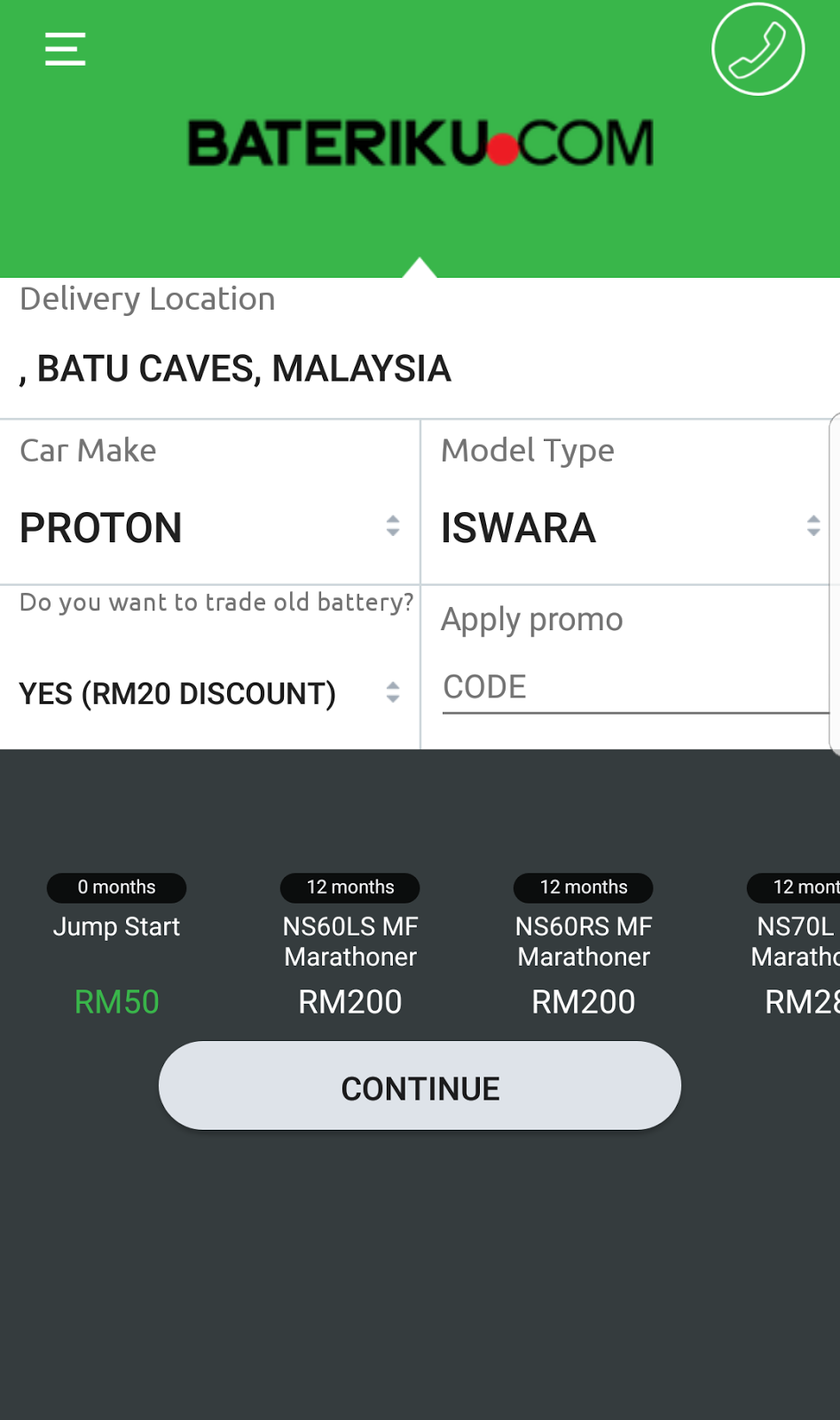The width and height of the screenshot is (840, 1420).
Task: Tap the phone call icon
Action: click(x=758, y=49)
